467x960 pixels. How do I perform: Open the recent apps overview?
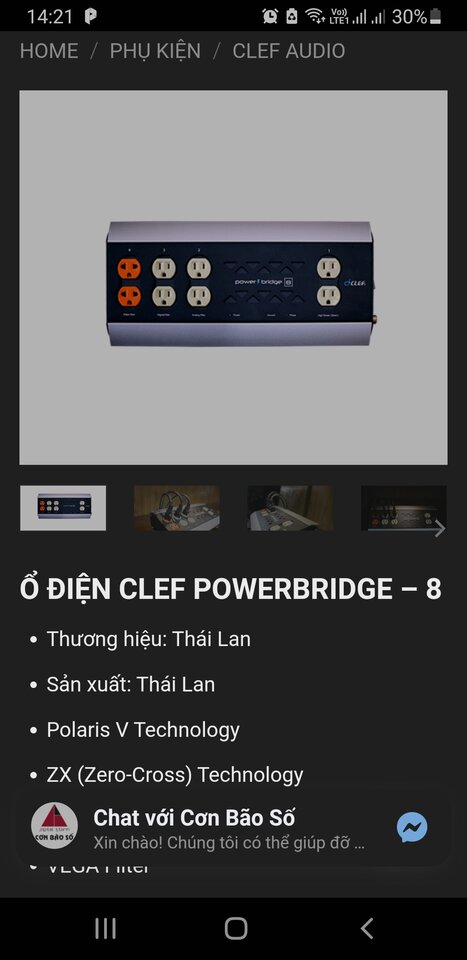[105, 928]
